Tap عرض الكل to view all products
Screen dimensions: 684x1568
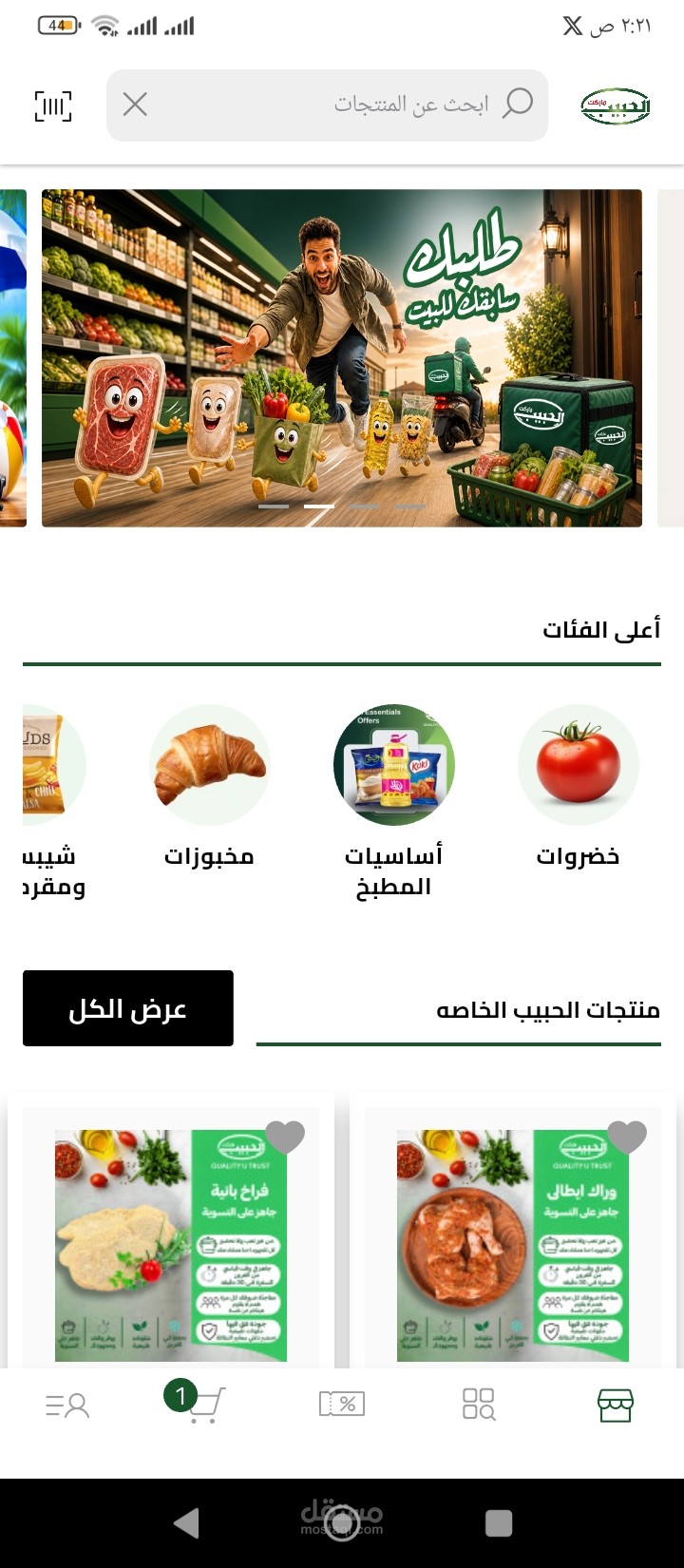pos(128,1008)
